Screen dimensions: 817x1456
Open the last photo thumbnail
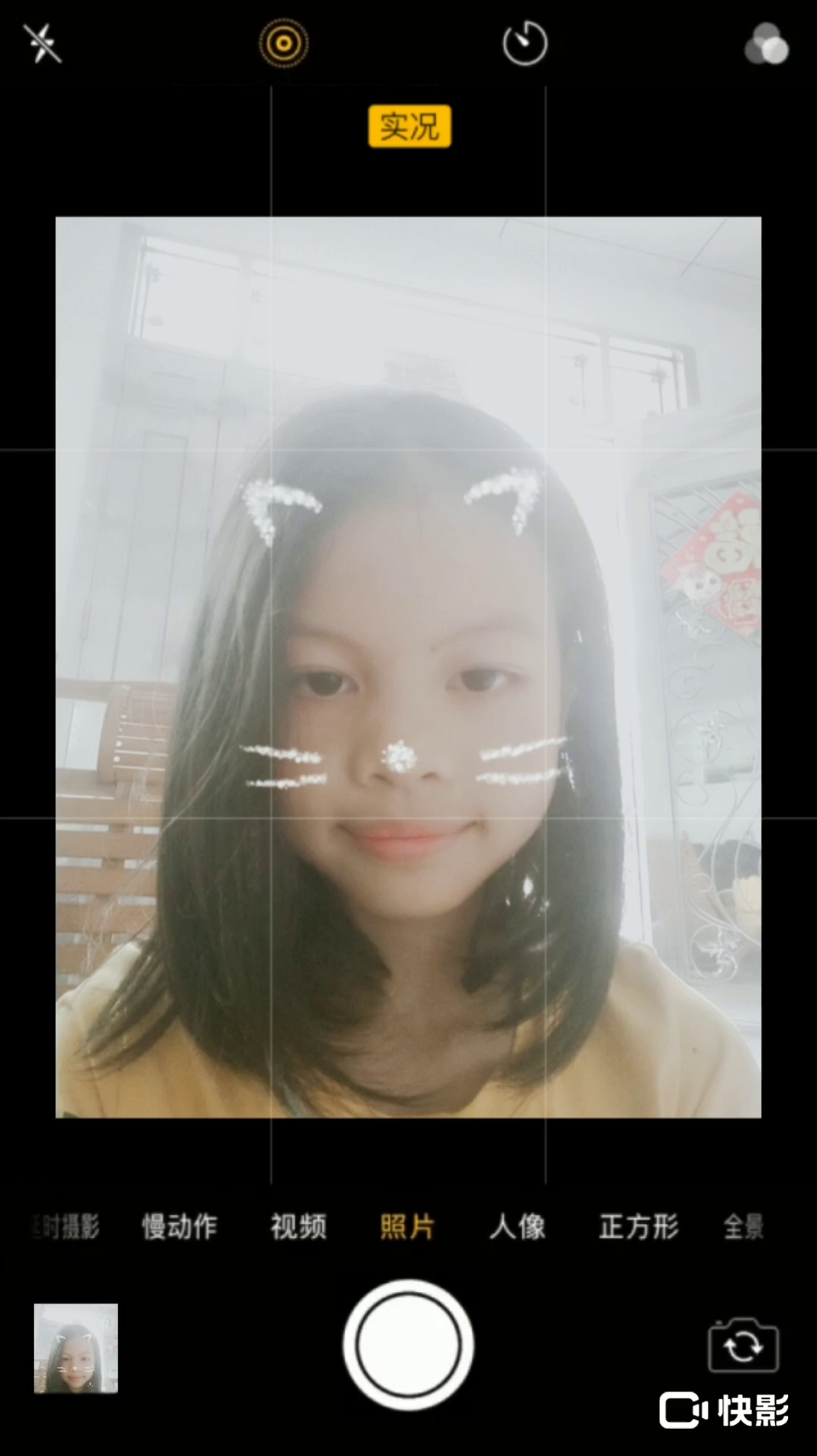click(76, 1348)
